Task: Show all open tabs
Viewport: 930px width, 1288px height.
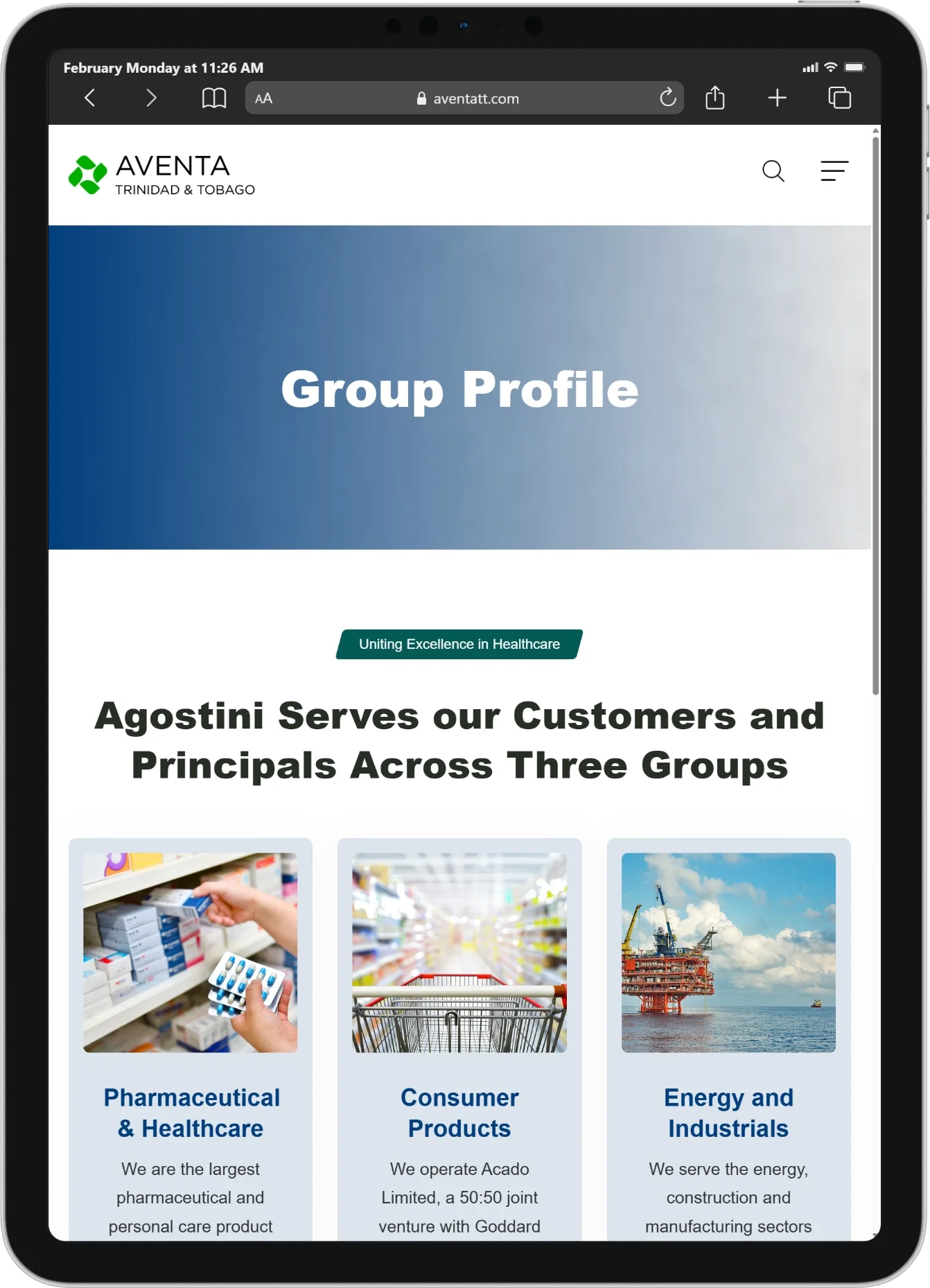Action: tap(839, 98)
